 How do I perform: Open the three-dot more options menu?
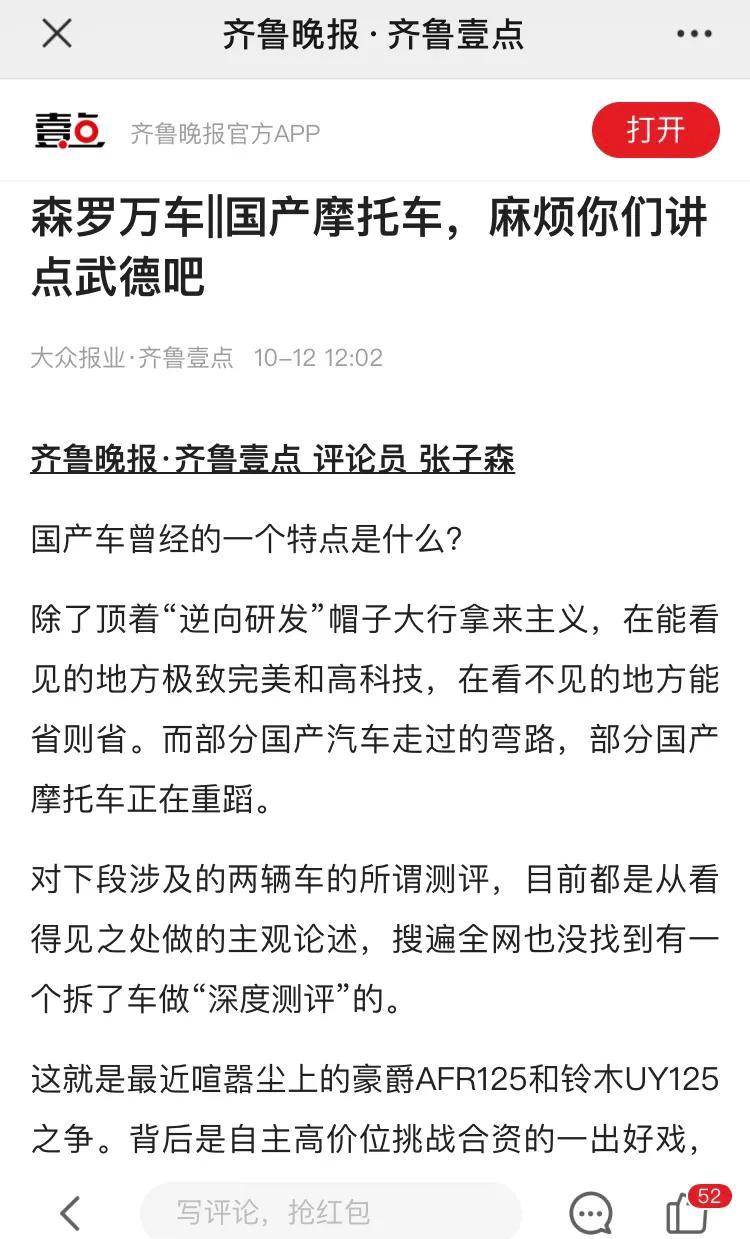pos(694,34)
